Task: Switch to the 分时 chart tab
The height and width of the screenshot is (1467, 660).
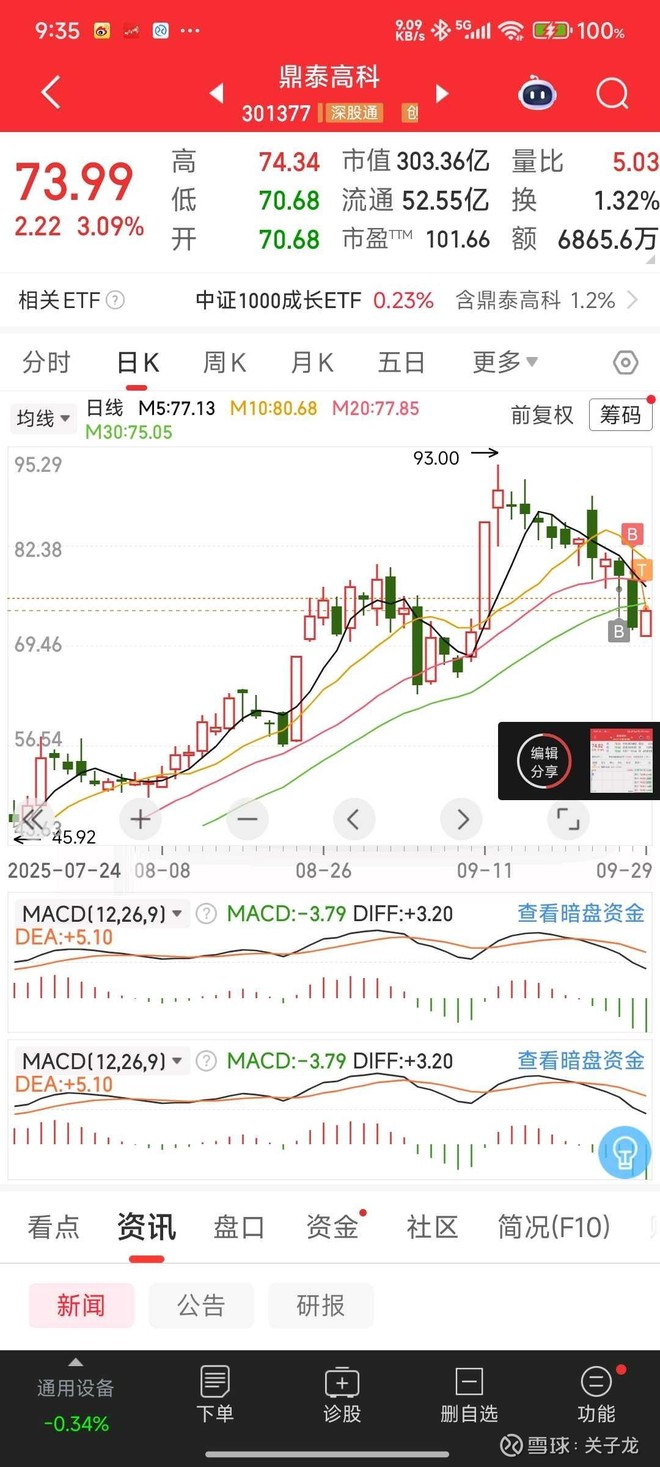Action: tap(46, 362)
